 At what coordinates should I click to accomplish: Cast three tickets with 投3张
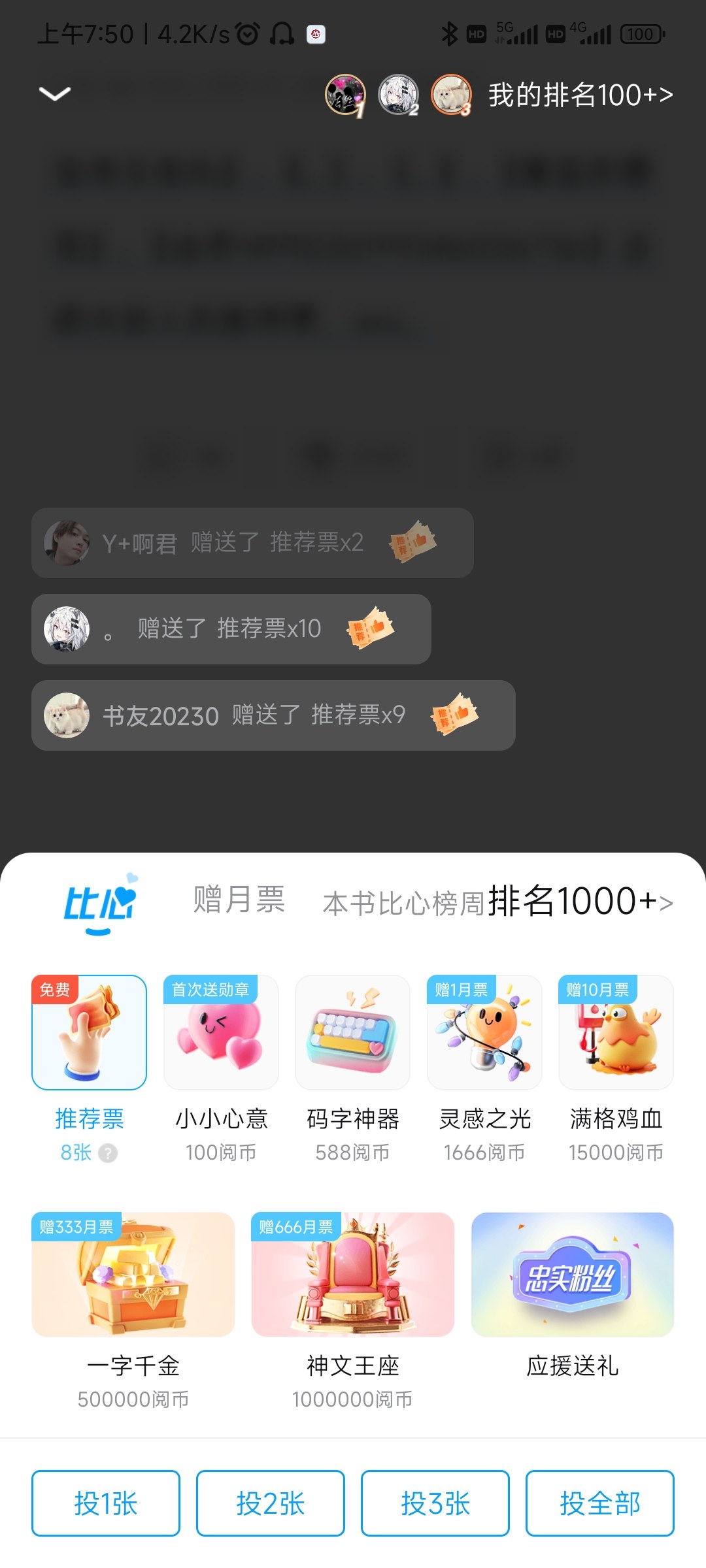click(435, 1503)
